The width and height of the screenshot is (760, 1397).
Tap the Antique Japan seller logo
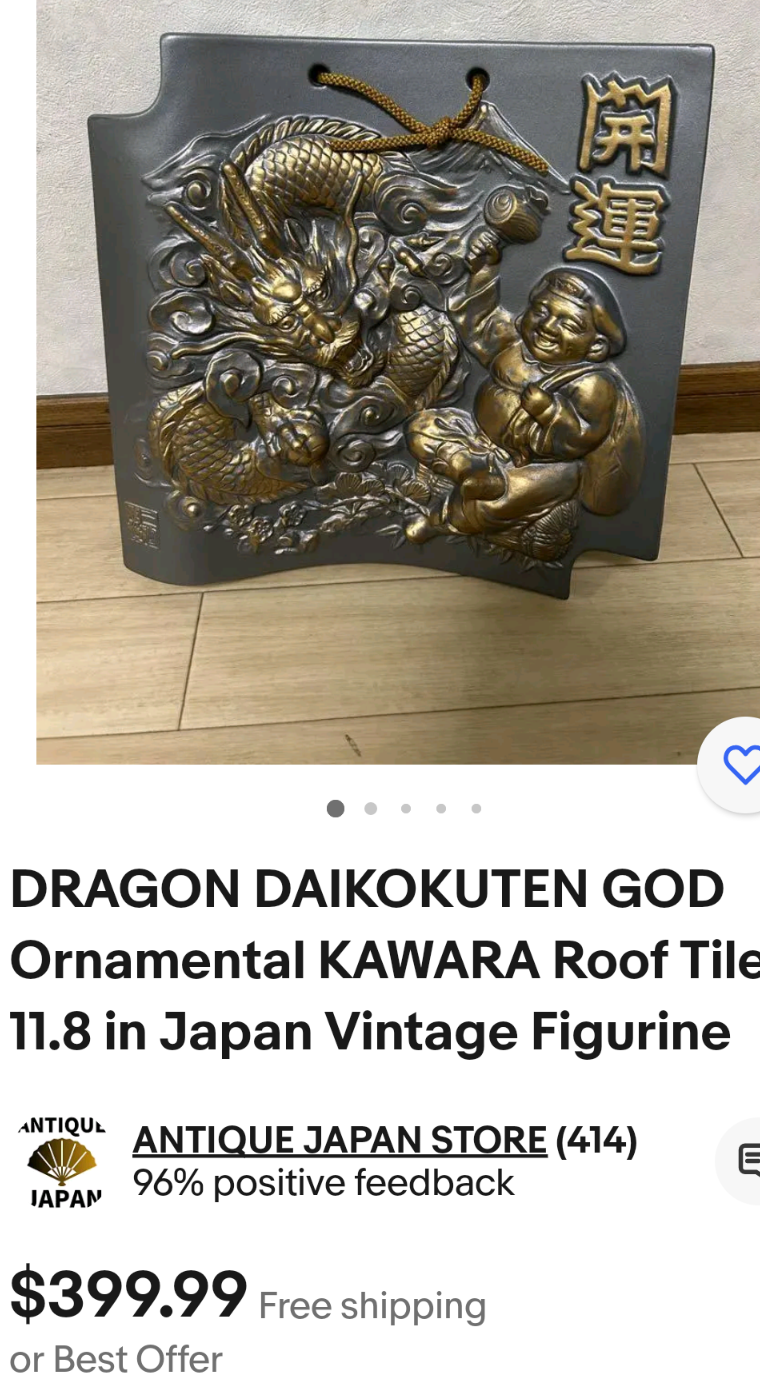coord(62,1163)
